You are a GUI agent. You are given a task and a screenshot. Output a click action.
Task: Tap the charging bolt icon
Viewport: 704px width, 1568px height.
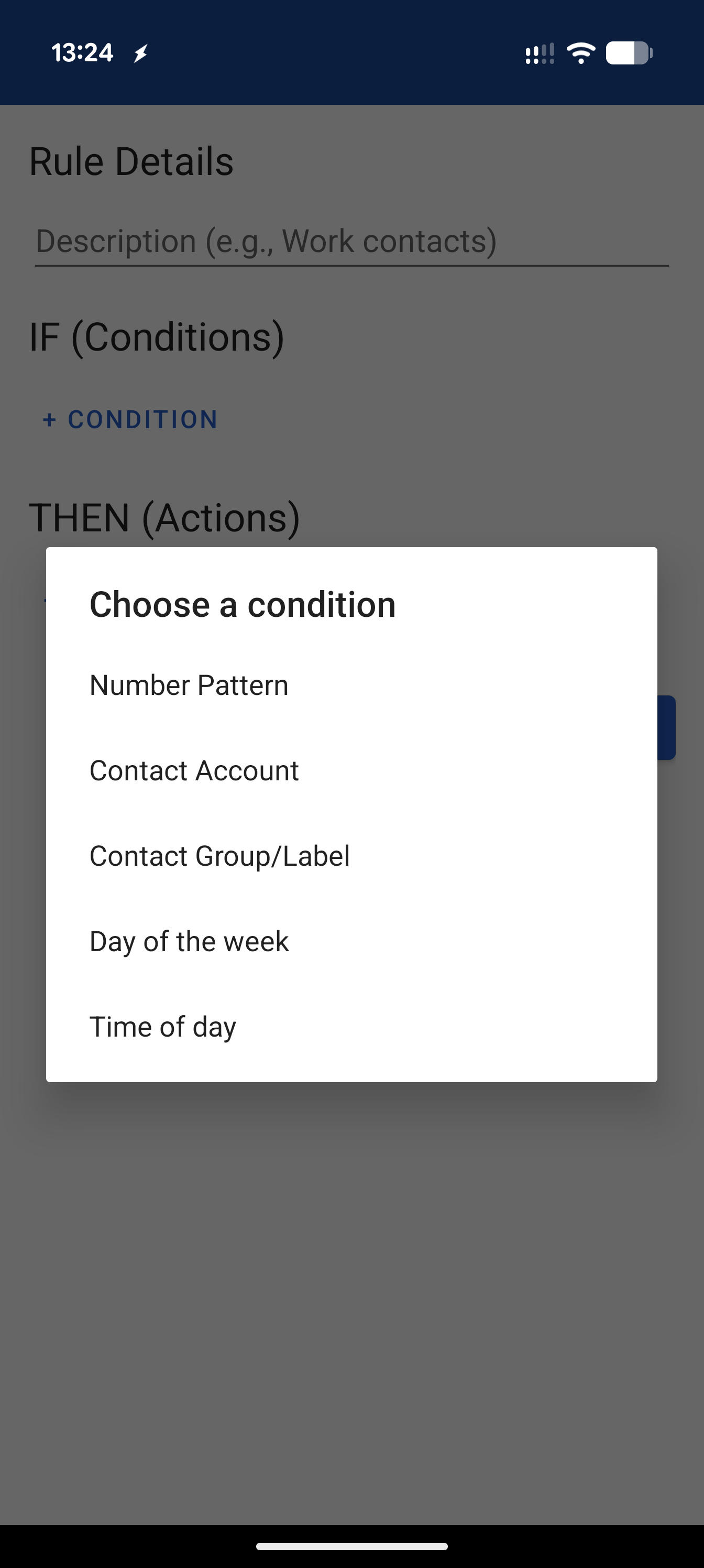pos(141,53)
